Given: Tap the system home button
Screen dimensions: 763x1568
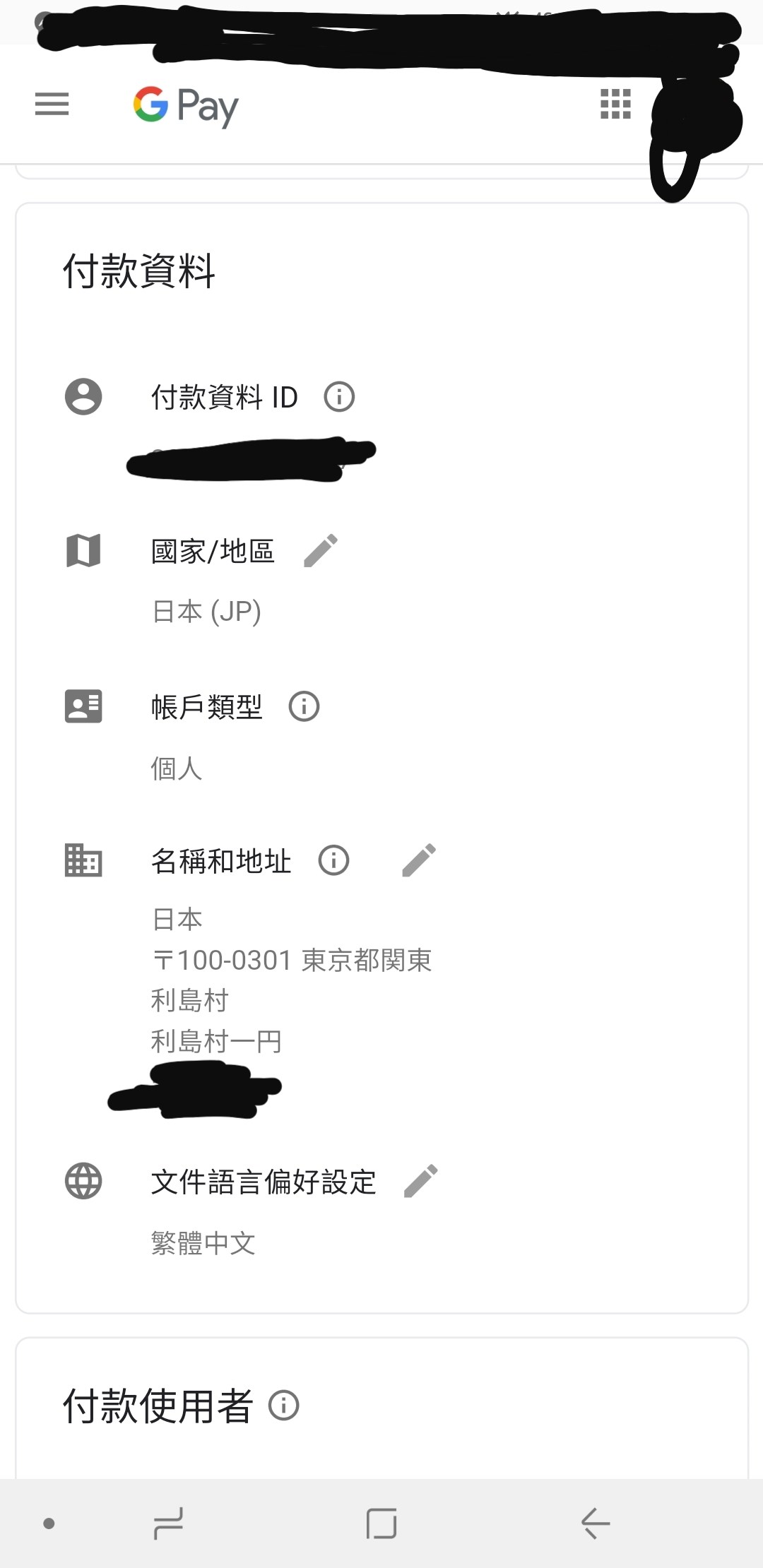Looking at the screenshot, I should click(381, 1523).
